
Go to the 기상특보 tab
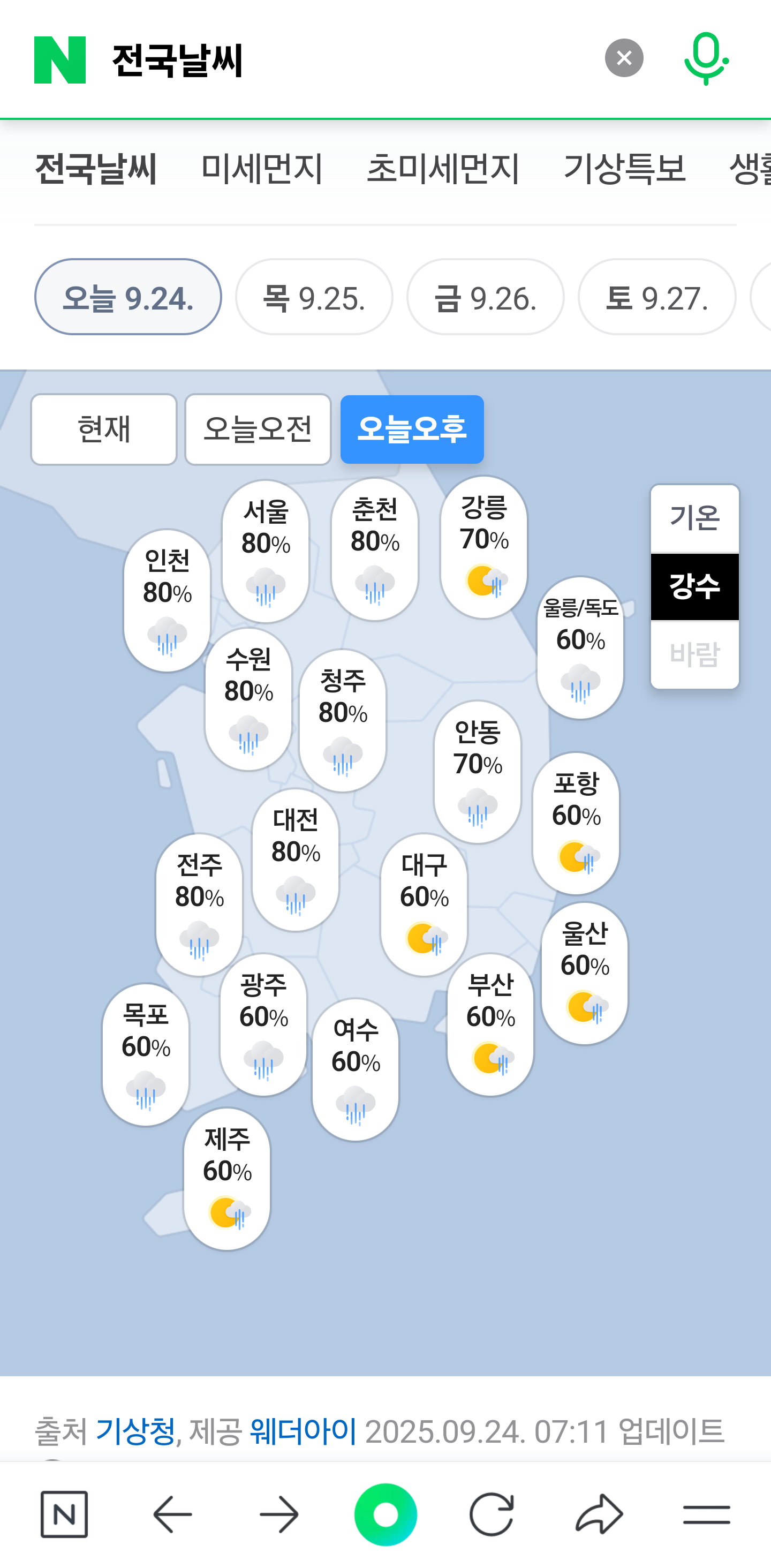coord(624,169)
